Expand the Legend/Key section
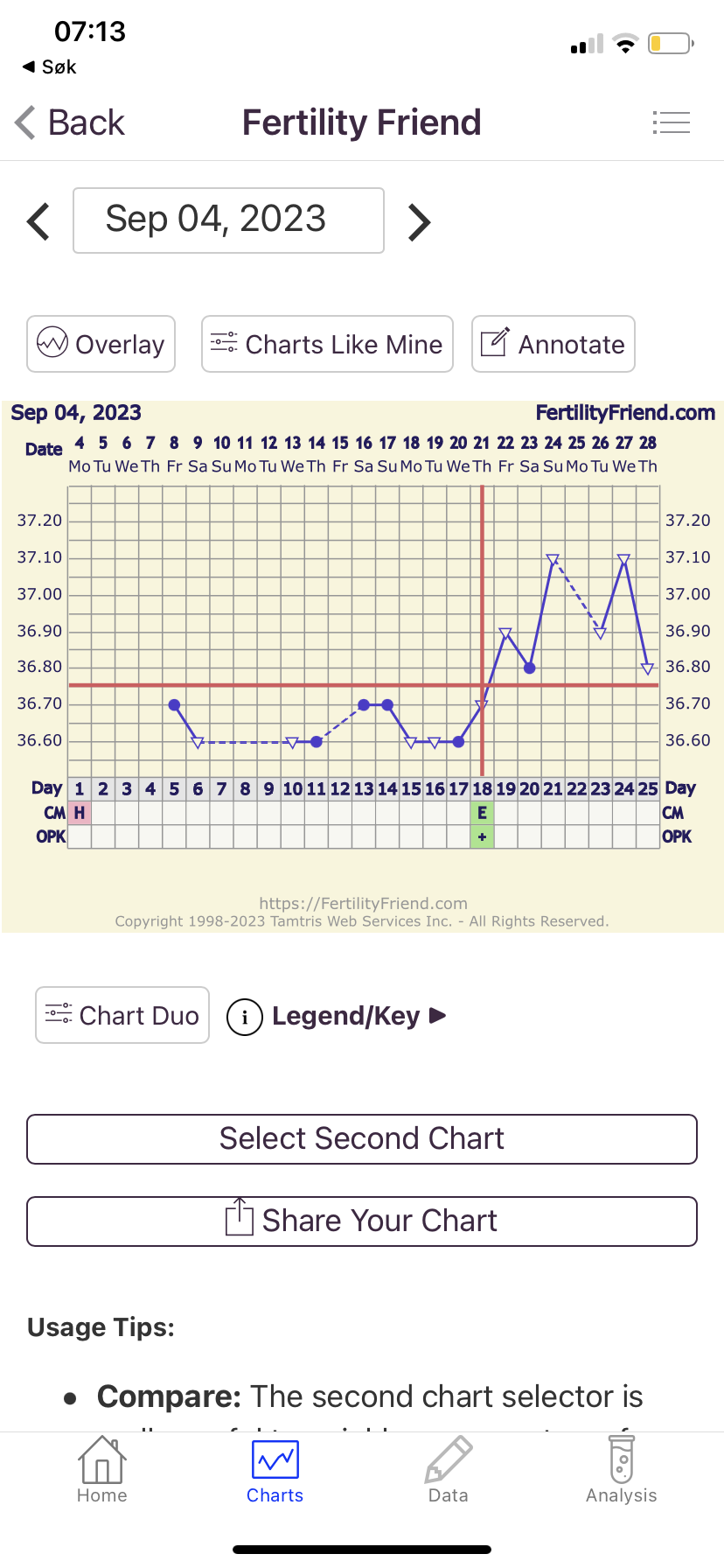 pos(338,1016)
